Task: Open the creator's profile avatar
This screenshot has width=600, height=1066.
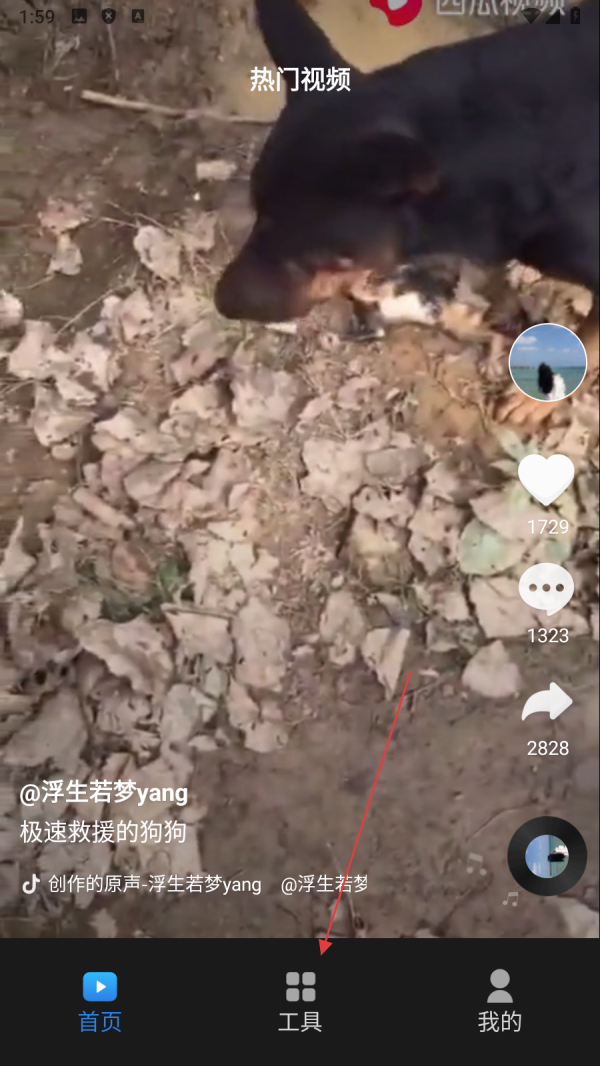Action: click(547, 362)
